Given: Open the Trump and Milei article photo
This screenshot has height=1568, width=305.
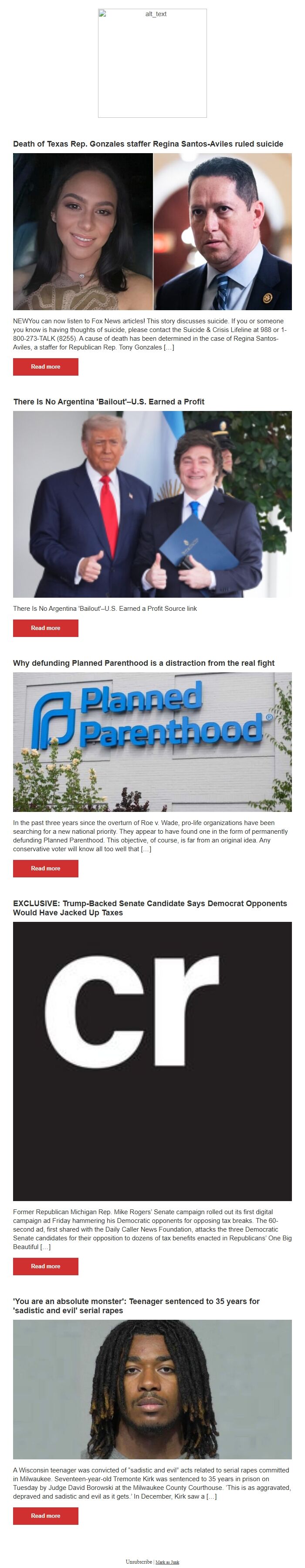Looking at the screenshot, I should [x=152, y=504].
